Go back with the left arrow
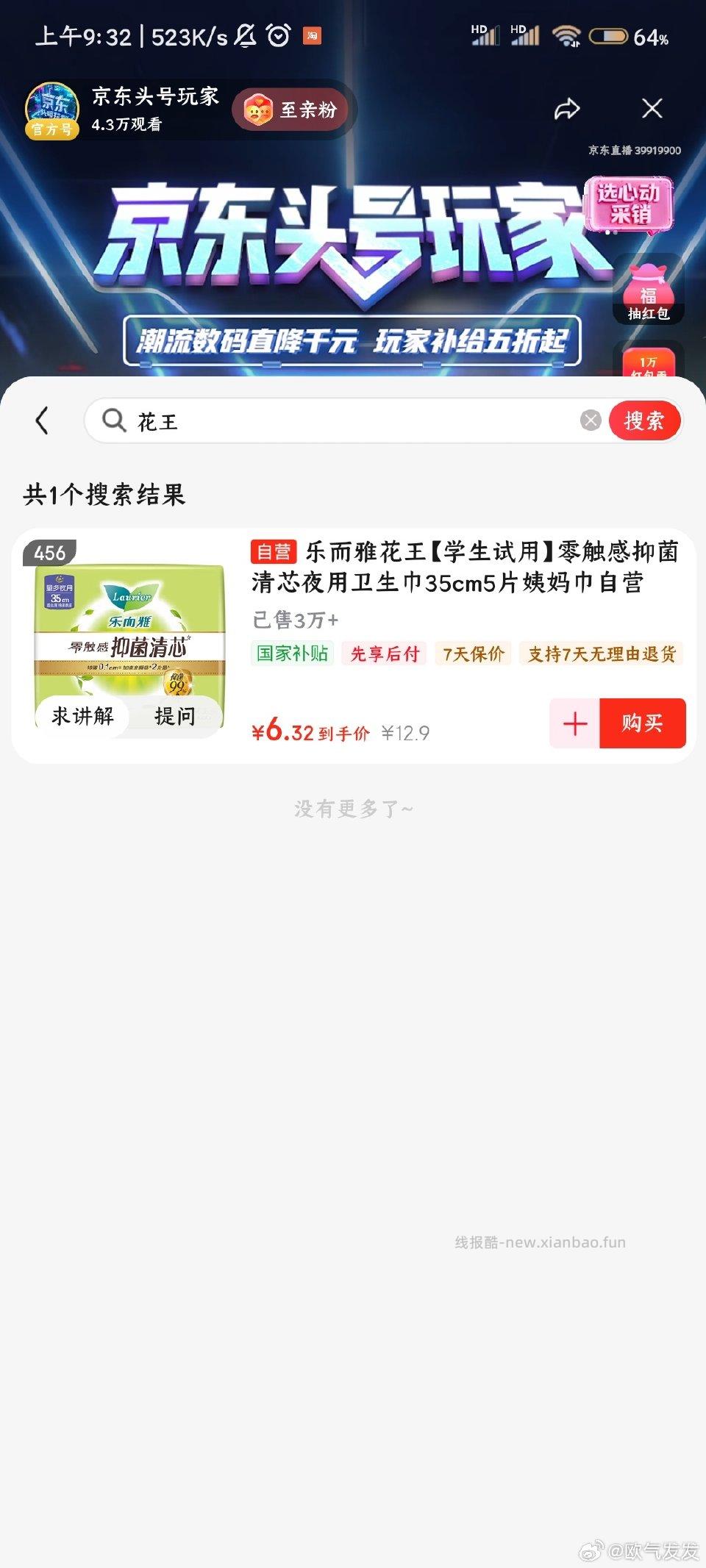This screenshot has height=1568, width=706. 42,420
